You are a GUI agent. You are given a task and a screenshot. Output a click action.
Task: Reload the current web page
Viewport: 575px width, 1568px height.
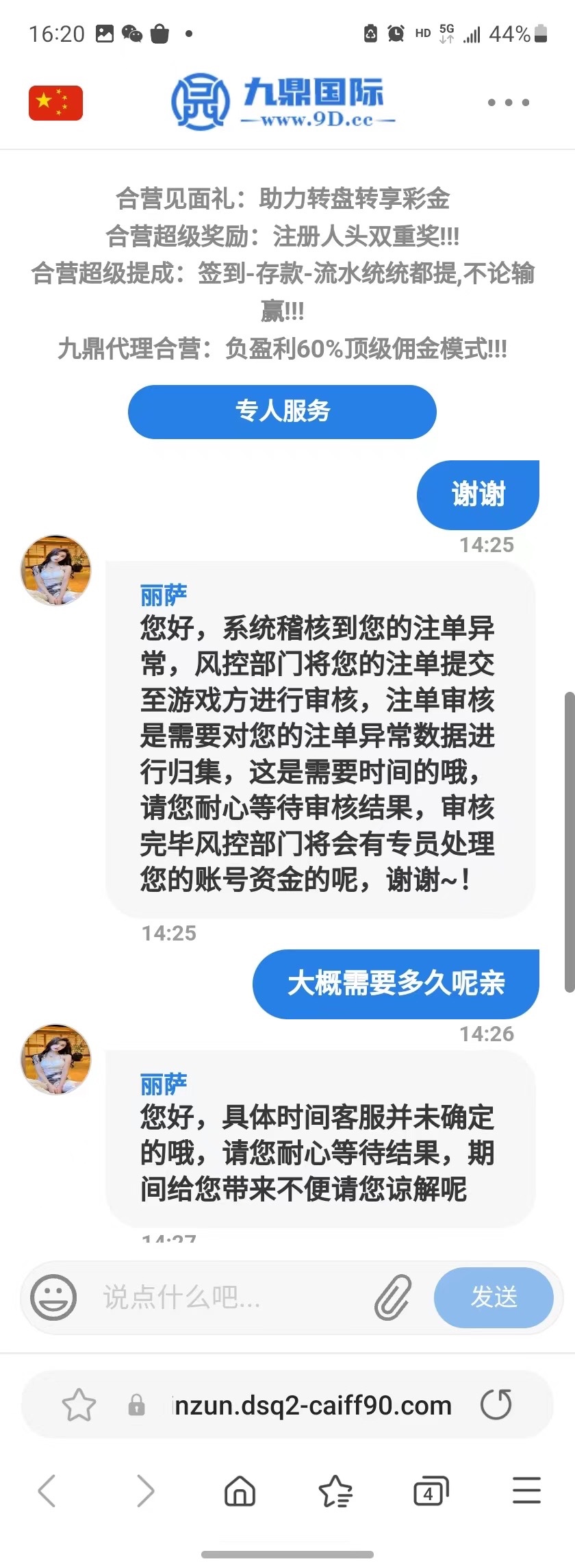click(496, 1405)
